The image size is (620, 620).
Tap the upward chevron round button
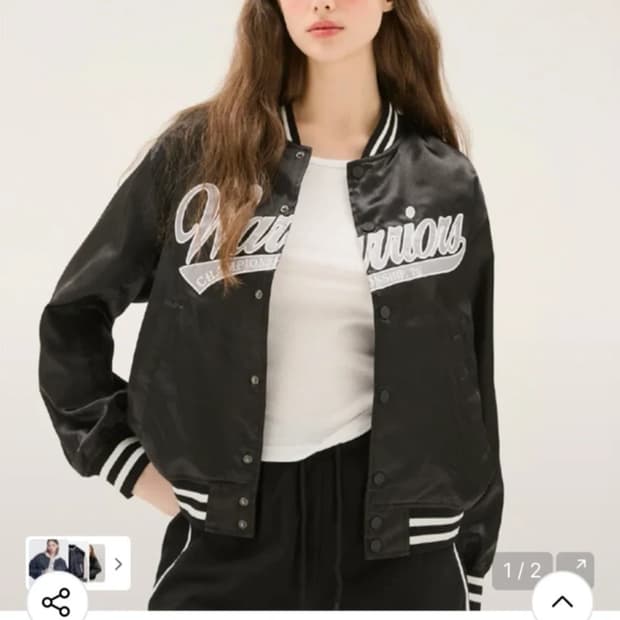pos(562,601)
